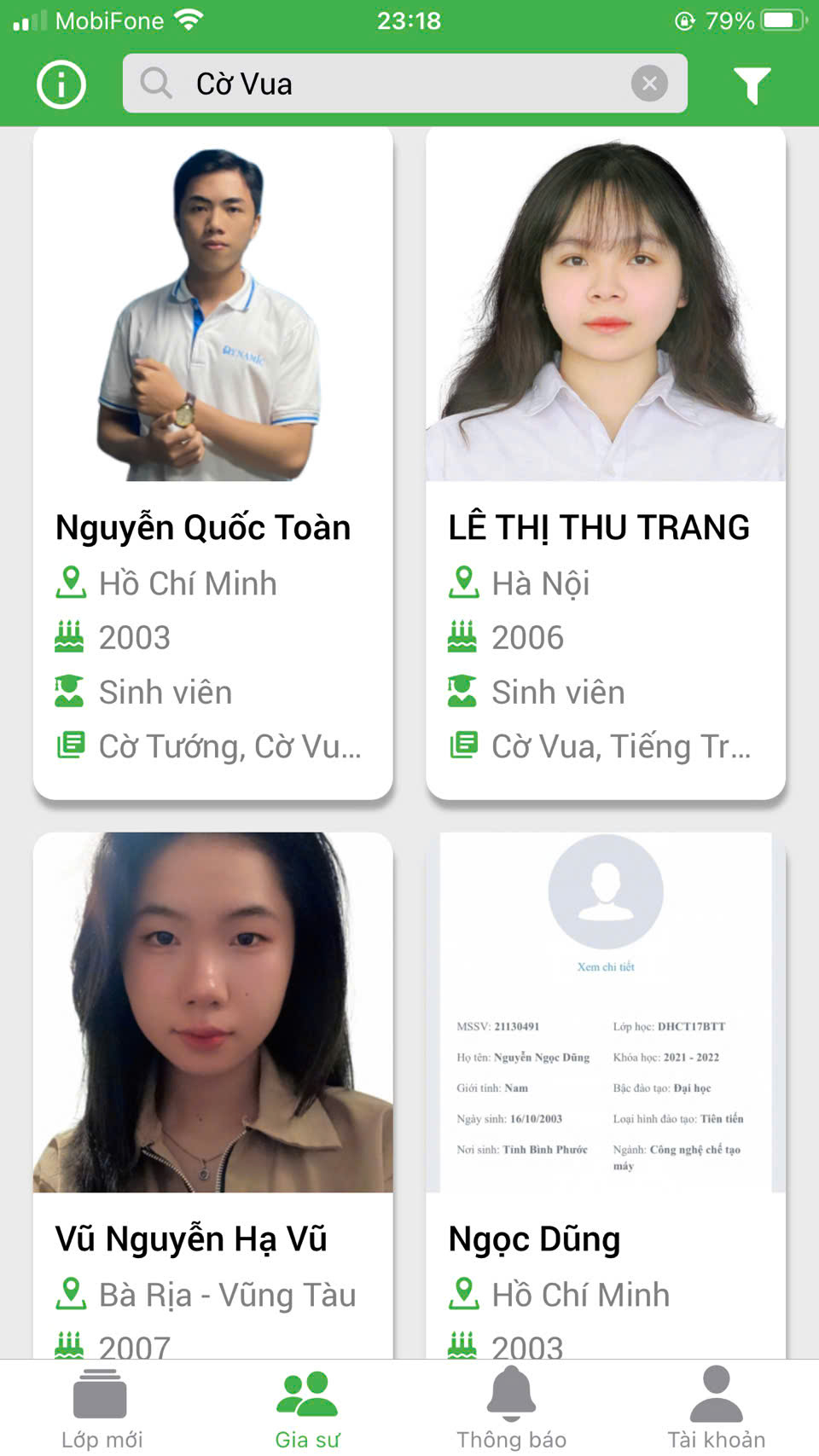Open the filter options
The height and width of the screenshot is (1456, 819).
pyautogui.click(x=752, y=84)
